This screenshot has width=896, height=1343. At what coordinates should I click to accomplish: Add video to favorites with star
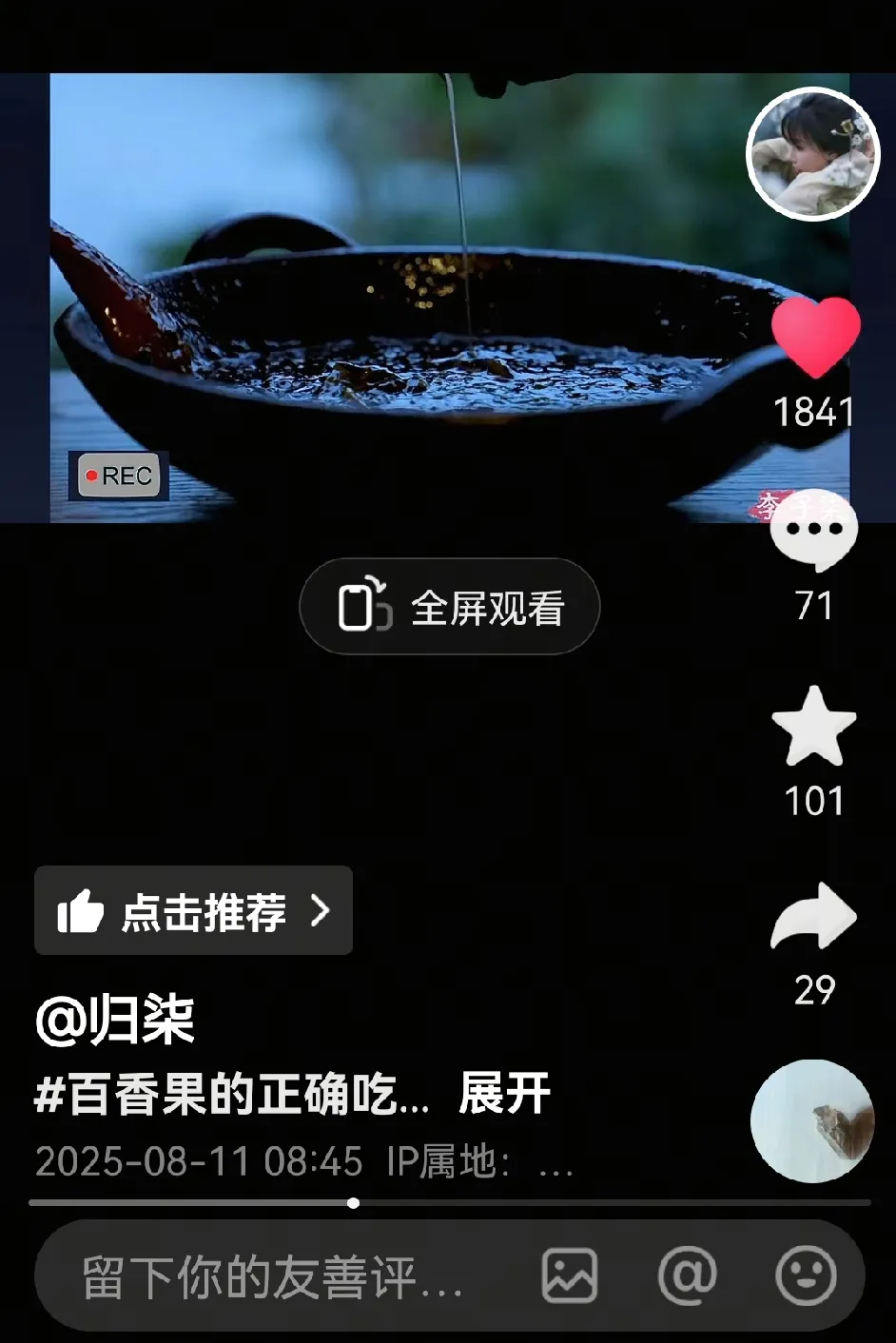[813, 728]
